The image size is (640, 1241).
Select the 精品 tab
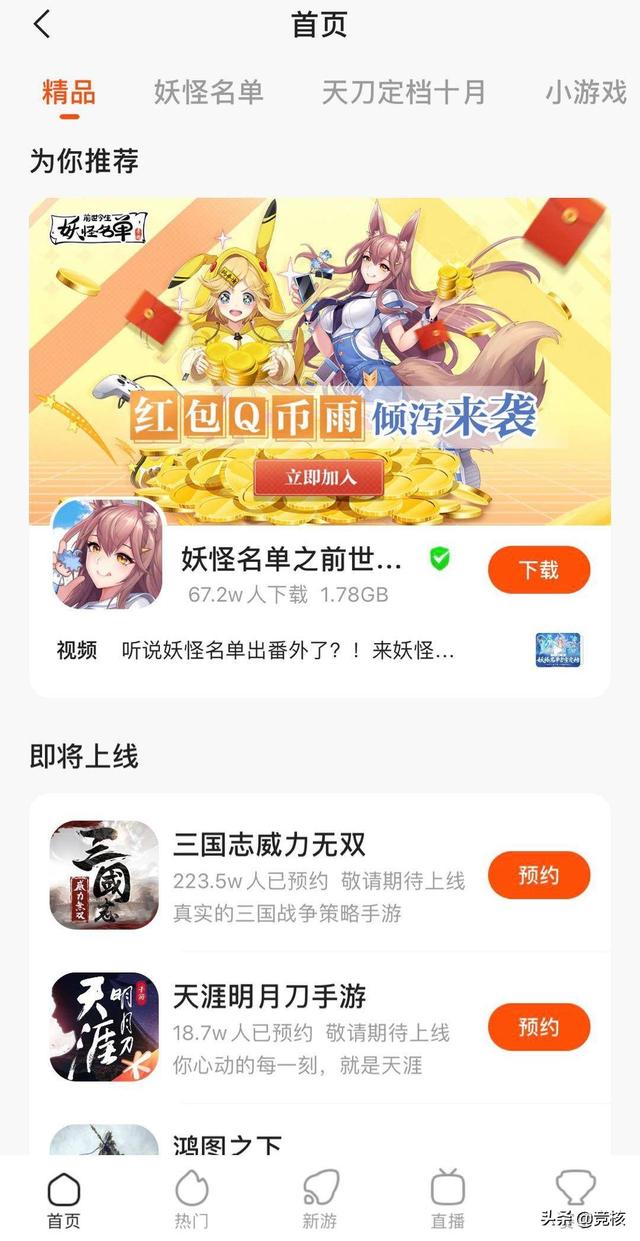click(x=69, y=93)
